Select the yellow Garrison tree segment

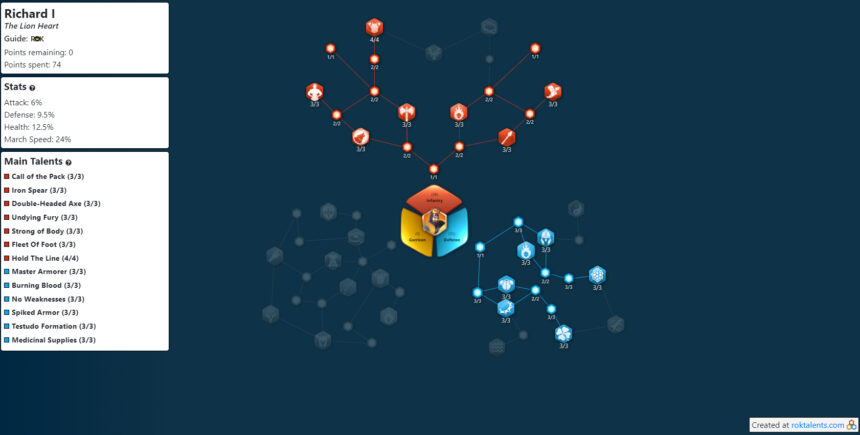[x=414, y=236]
